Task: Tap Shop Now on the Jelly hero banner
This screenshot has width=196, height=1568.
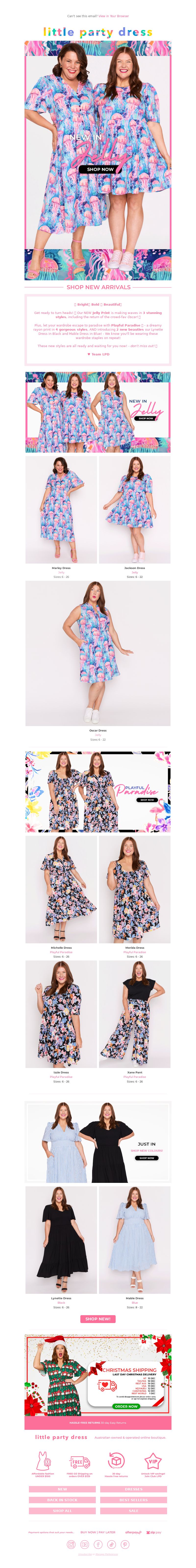Action: [100, 169]
